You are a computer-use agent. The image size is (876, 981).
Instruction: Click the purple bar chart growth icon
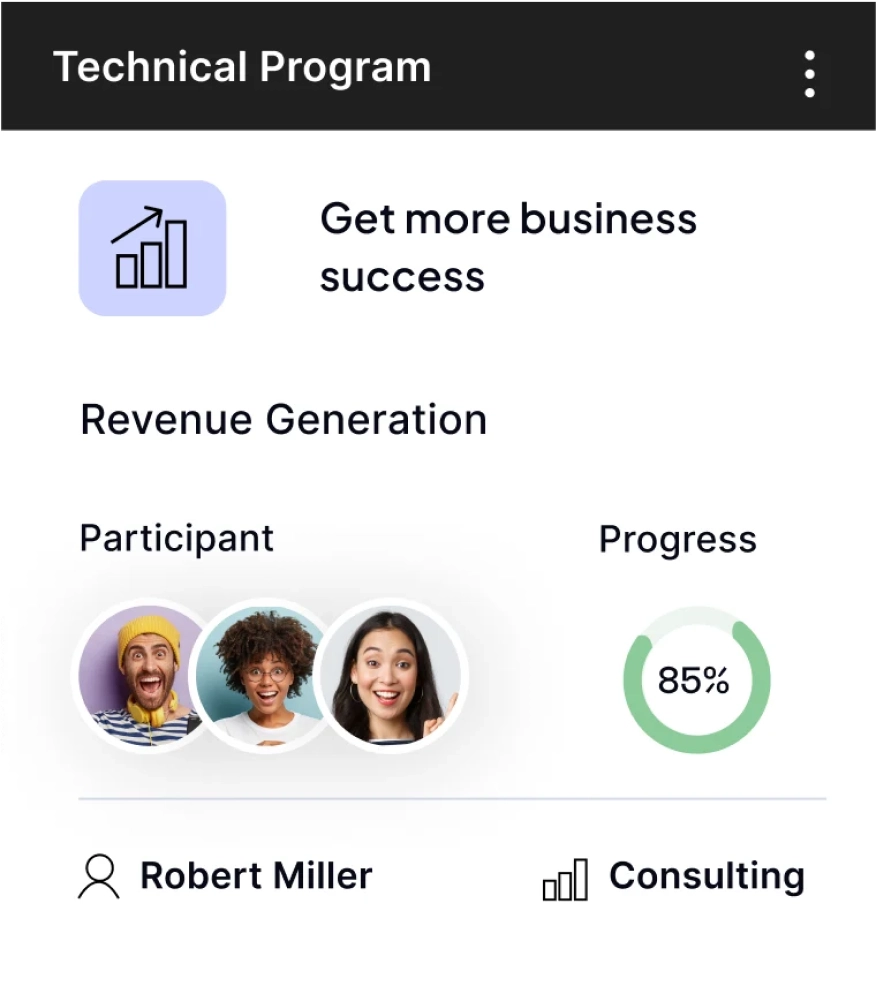(151, 247)
